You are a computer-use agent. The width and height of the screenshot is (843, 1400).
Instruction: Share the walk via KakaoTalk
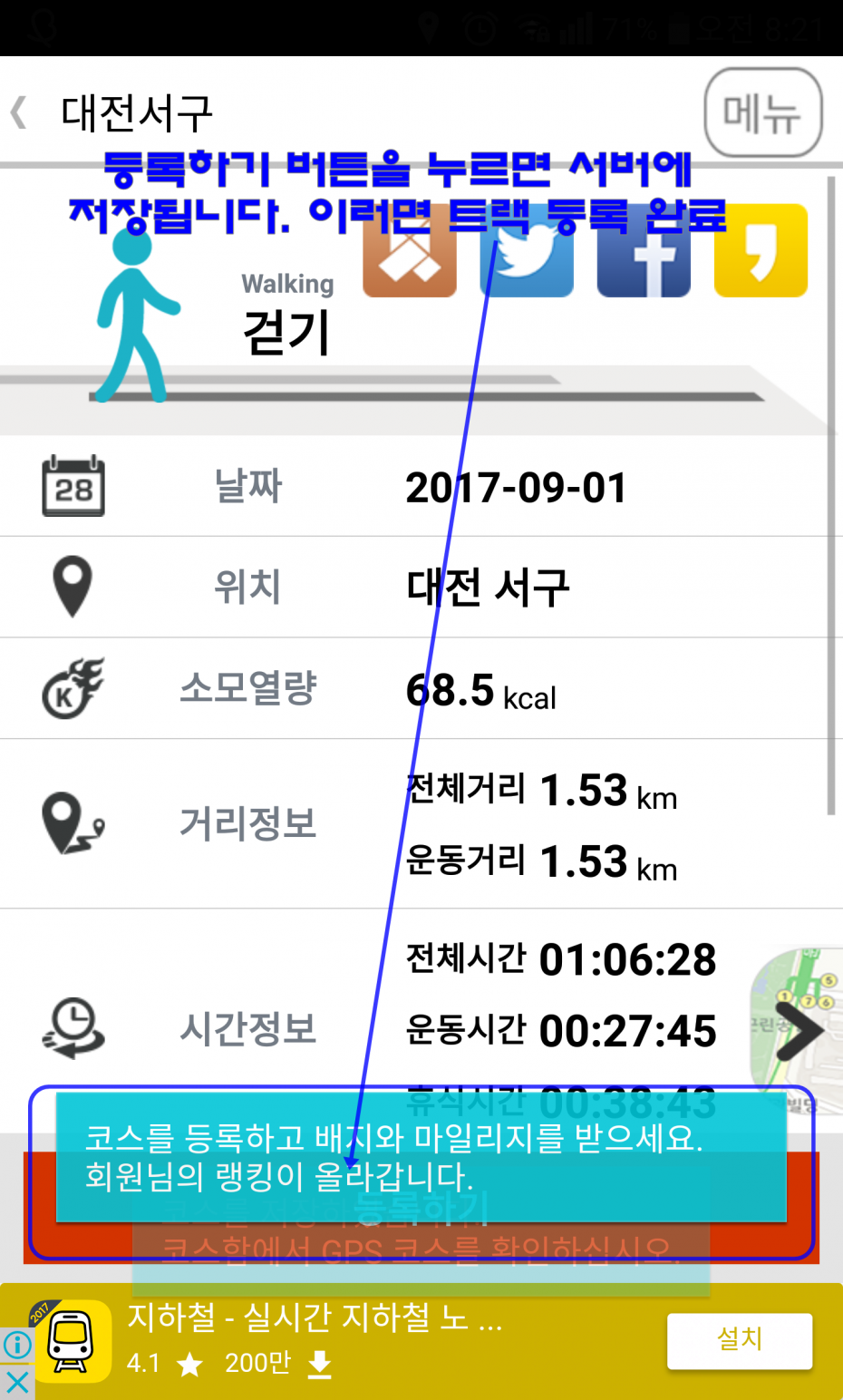[x=761, y=250]
